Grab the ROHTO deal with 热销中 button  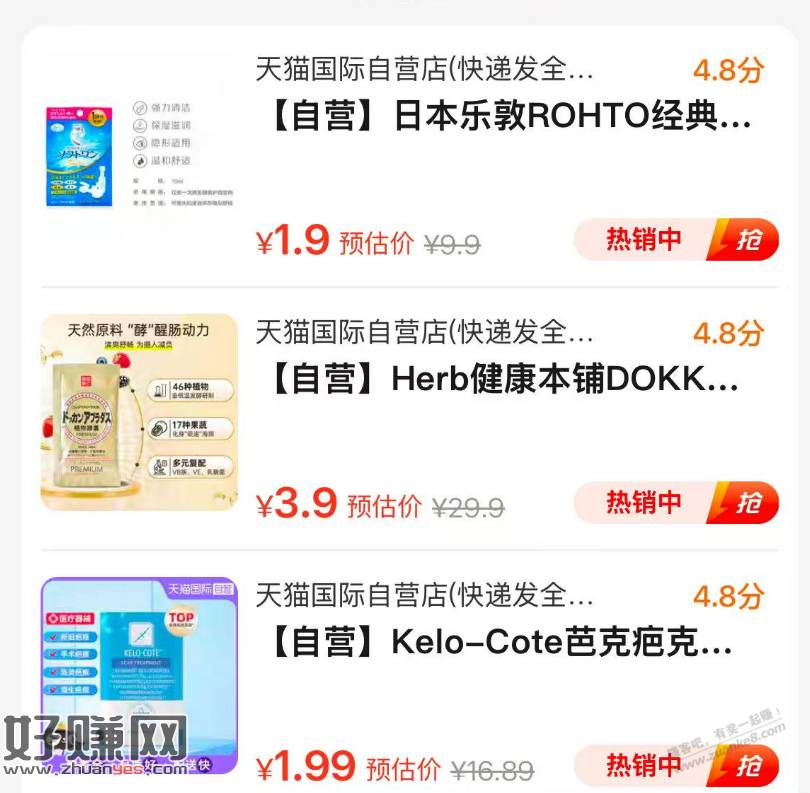coord(676,240)
